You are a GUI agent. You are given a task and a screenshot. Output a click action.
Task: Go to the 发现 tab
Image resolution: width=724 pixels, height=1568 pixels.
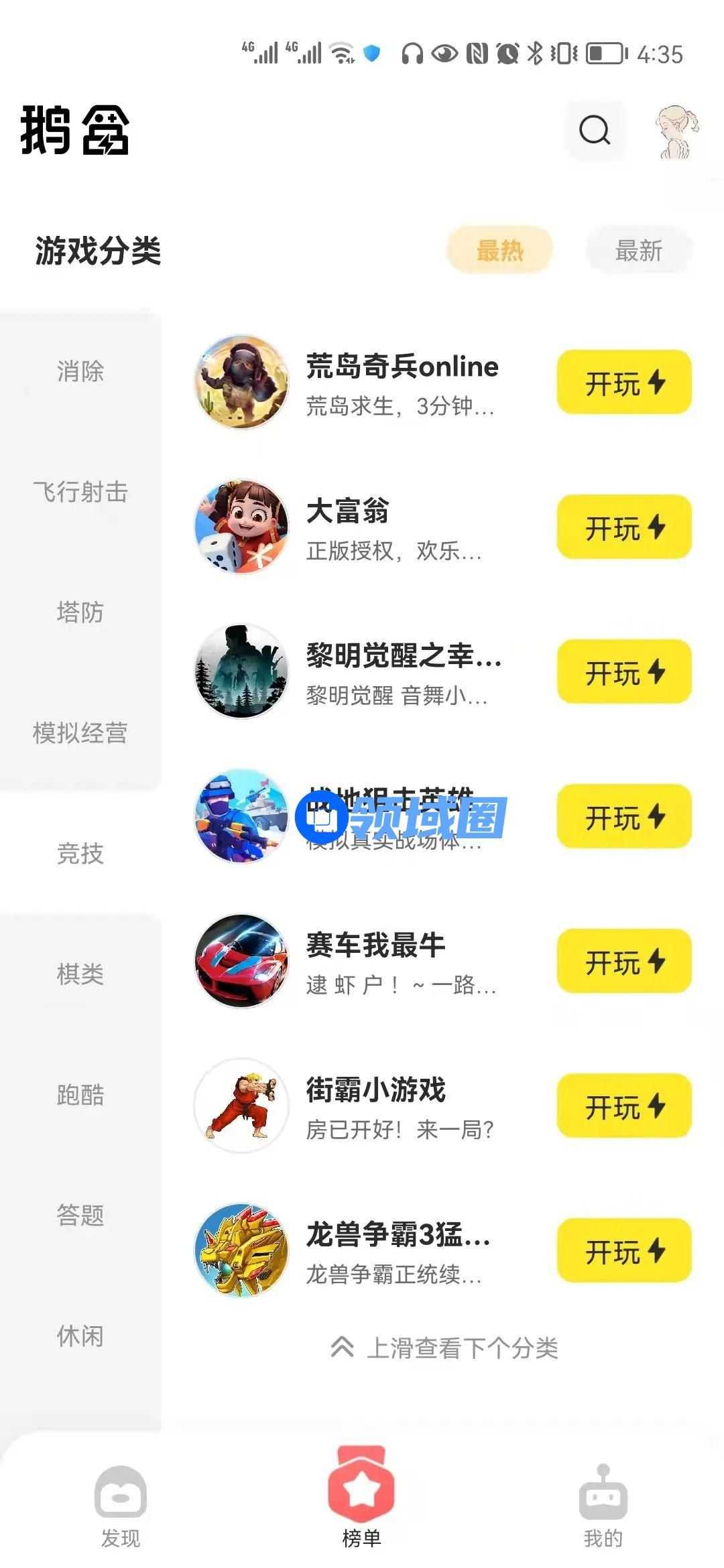point(121,1508)
